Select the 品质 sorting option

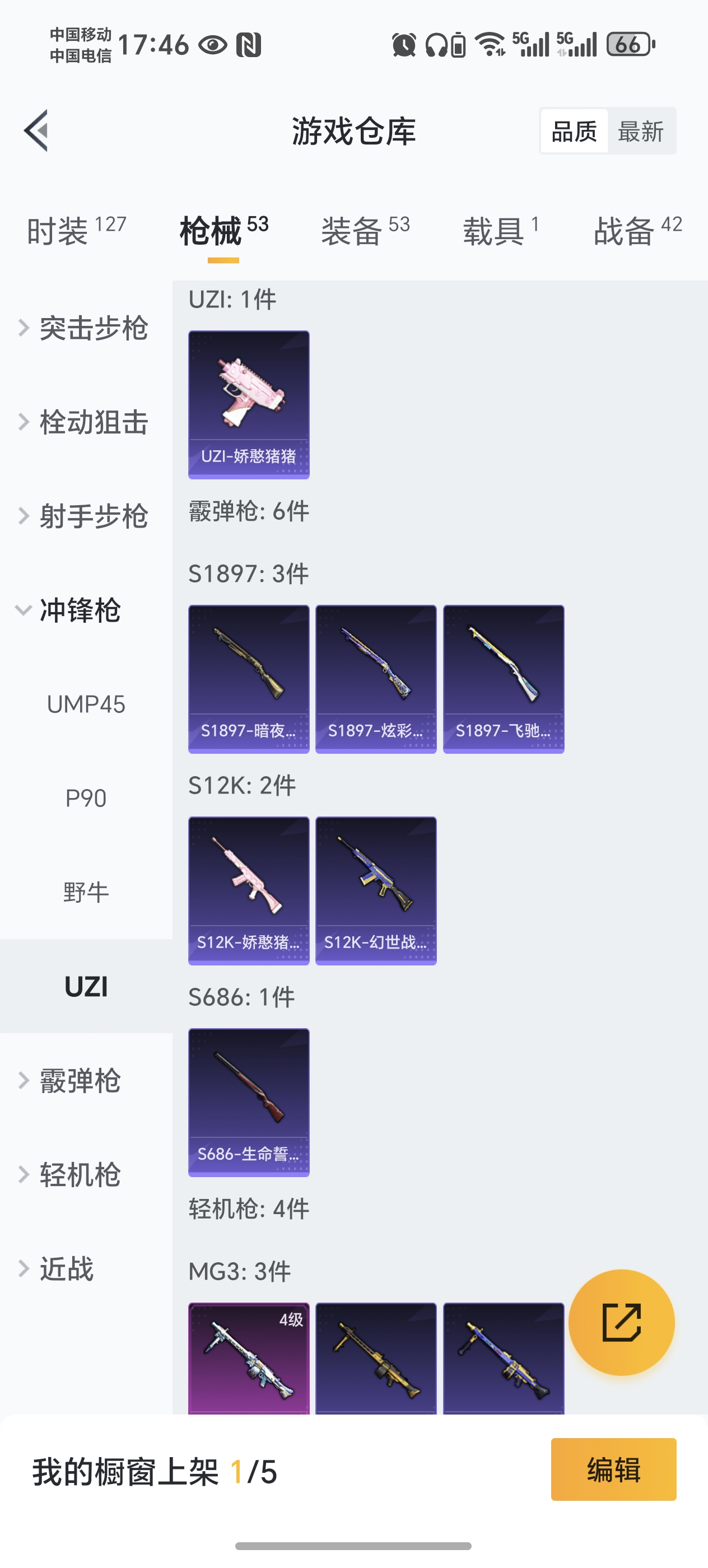(x=574, y=131)
